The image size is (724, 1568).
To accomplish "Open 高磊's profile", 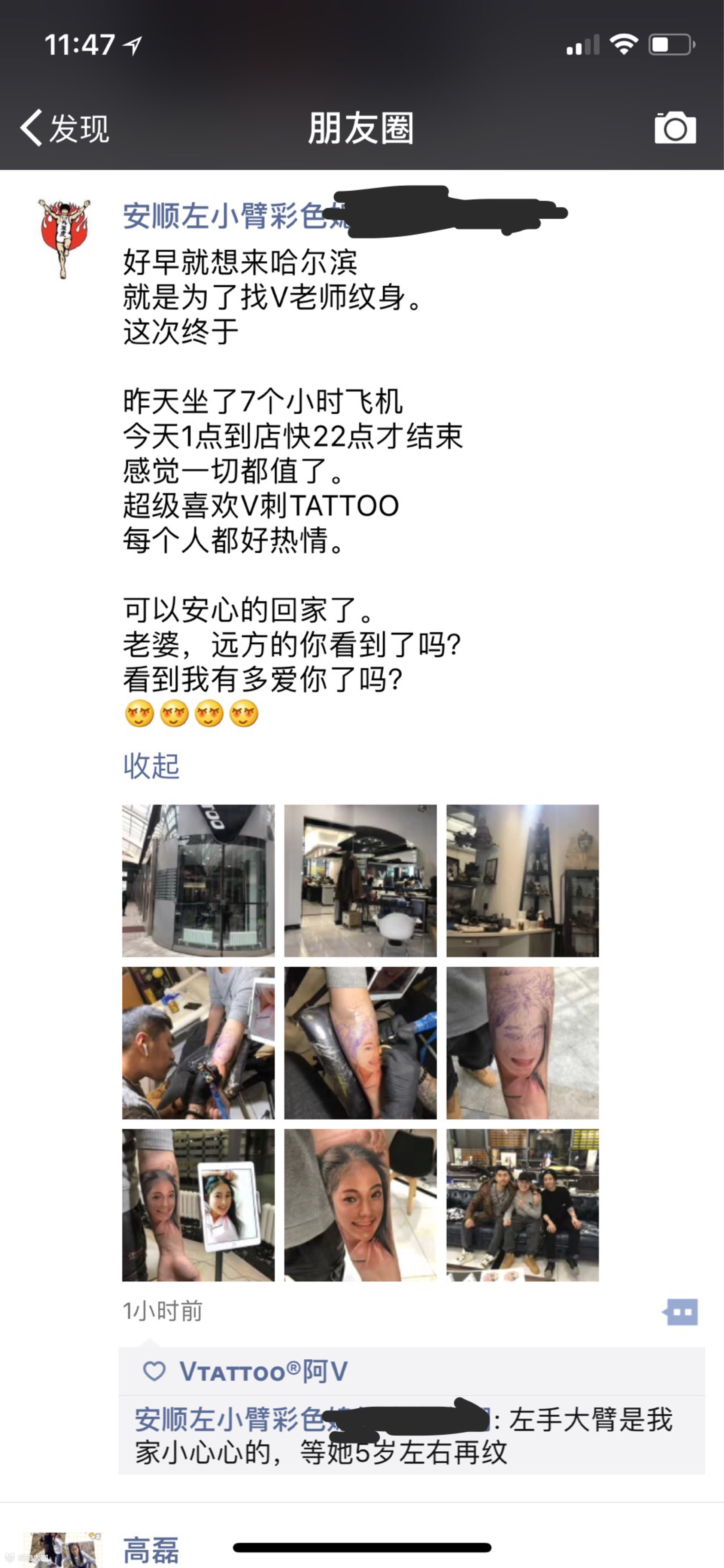I will [151, 1549].
